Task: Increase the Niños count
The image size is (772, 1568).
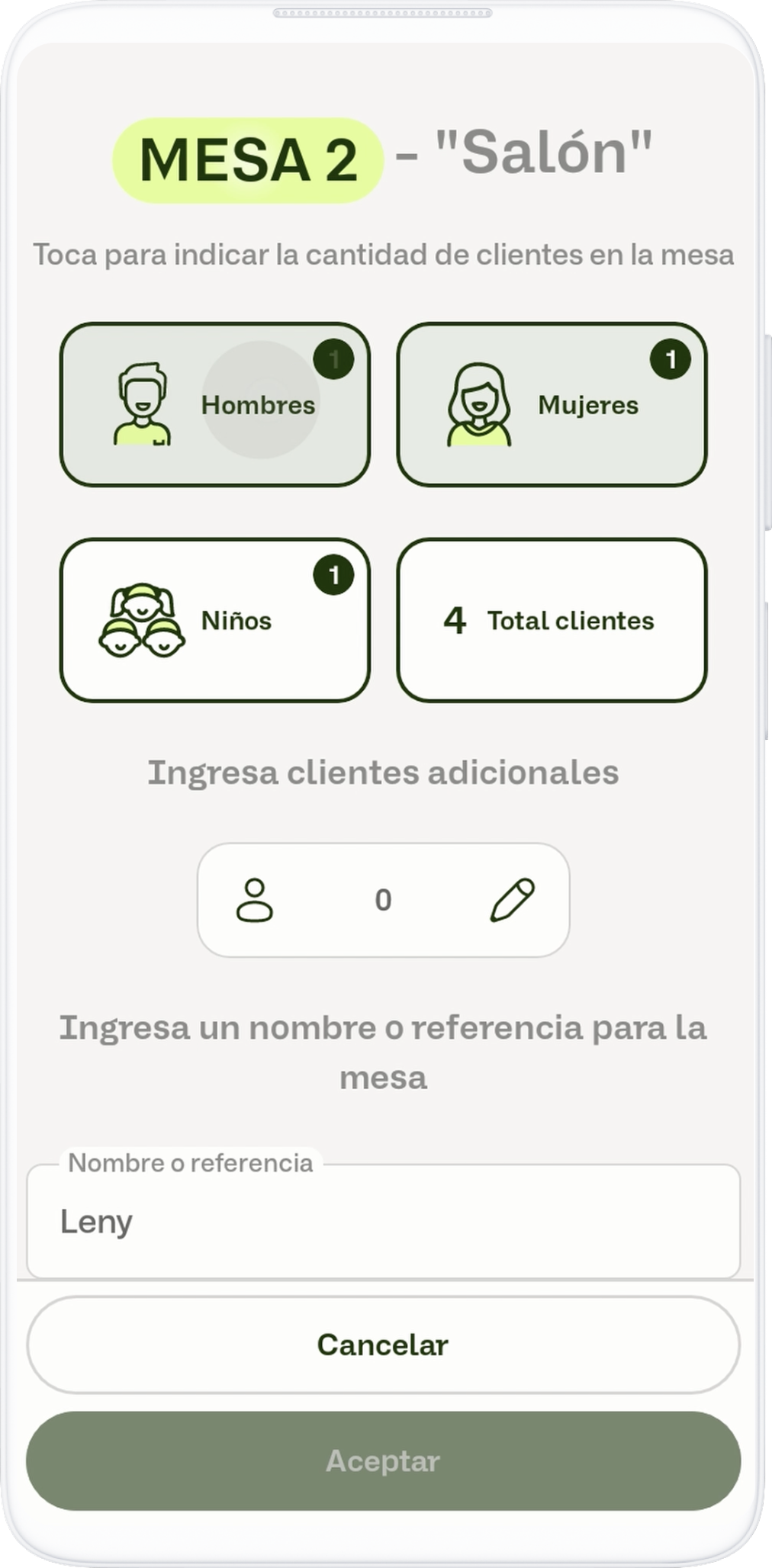Action: coord(214,620)
